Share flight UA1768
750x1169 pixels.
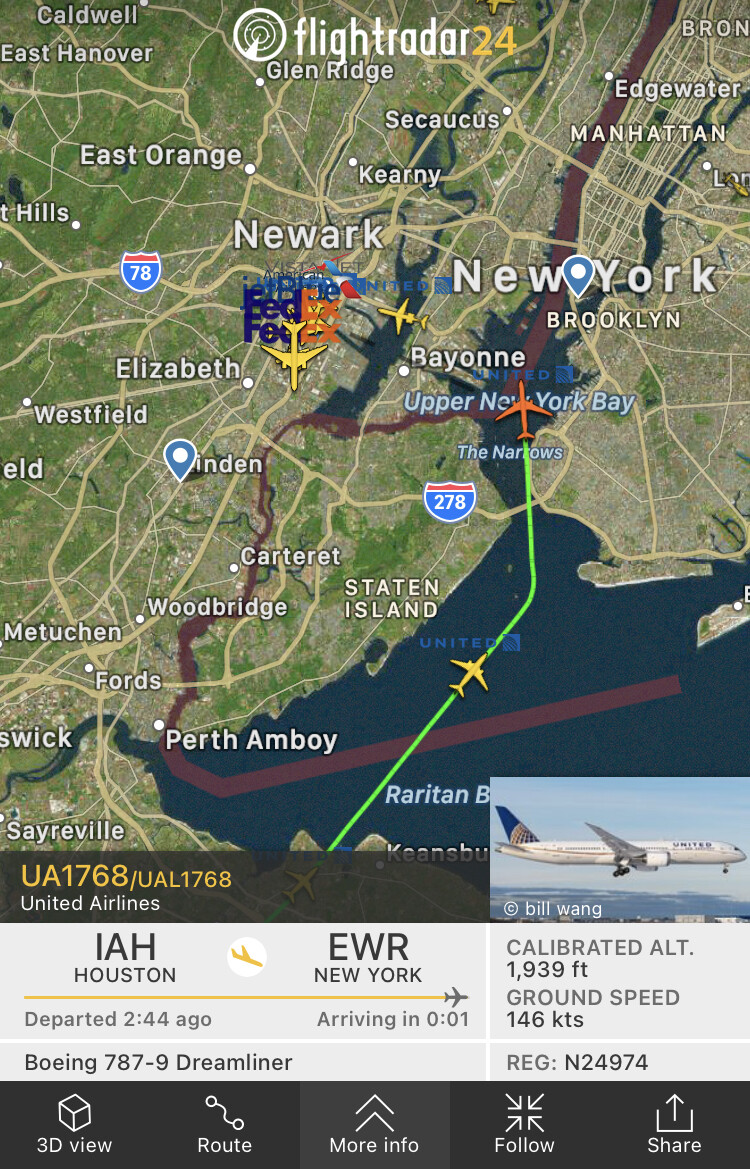click(674, 1124)
